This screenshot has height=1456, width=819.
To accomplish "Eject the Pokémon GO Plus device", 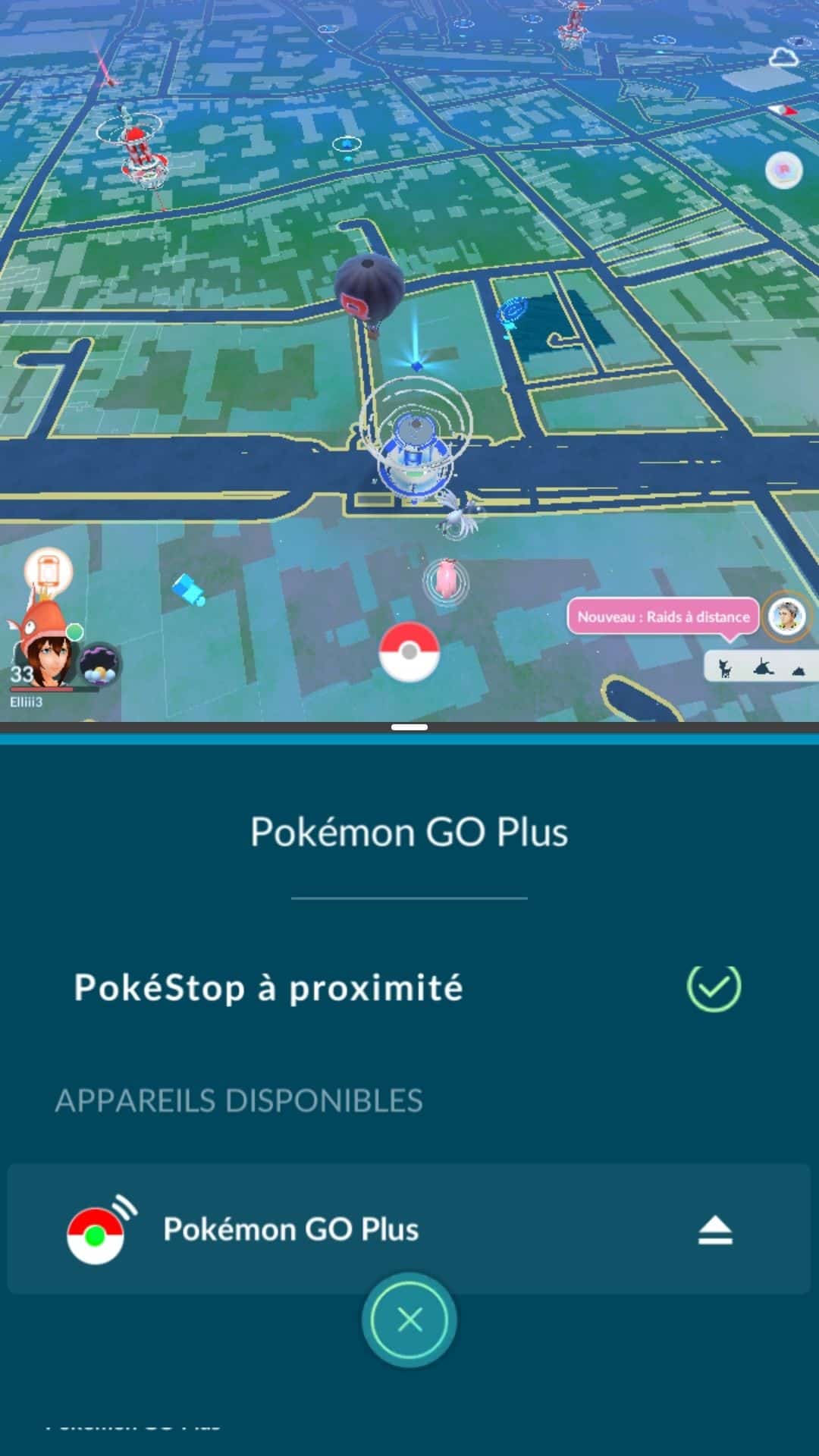I will click(715, 1229).
